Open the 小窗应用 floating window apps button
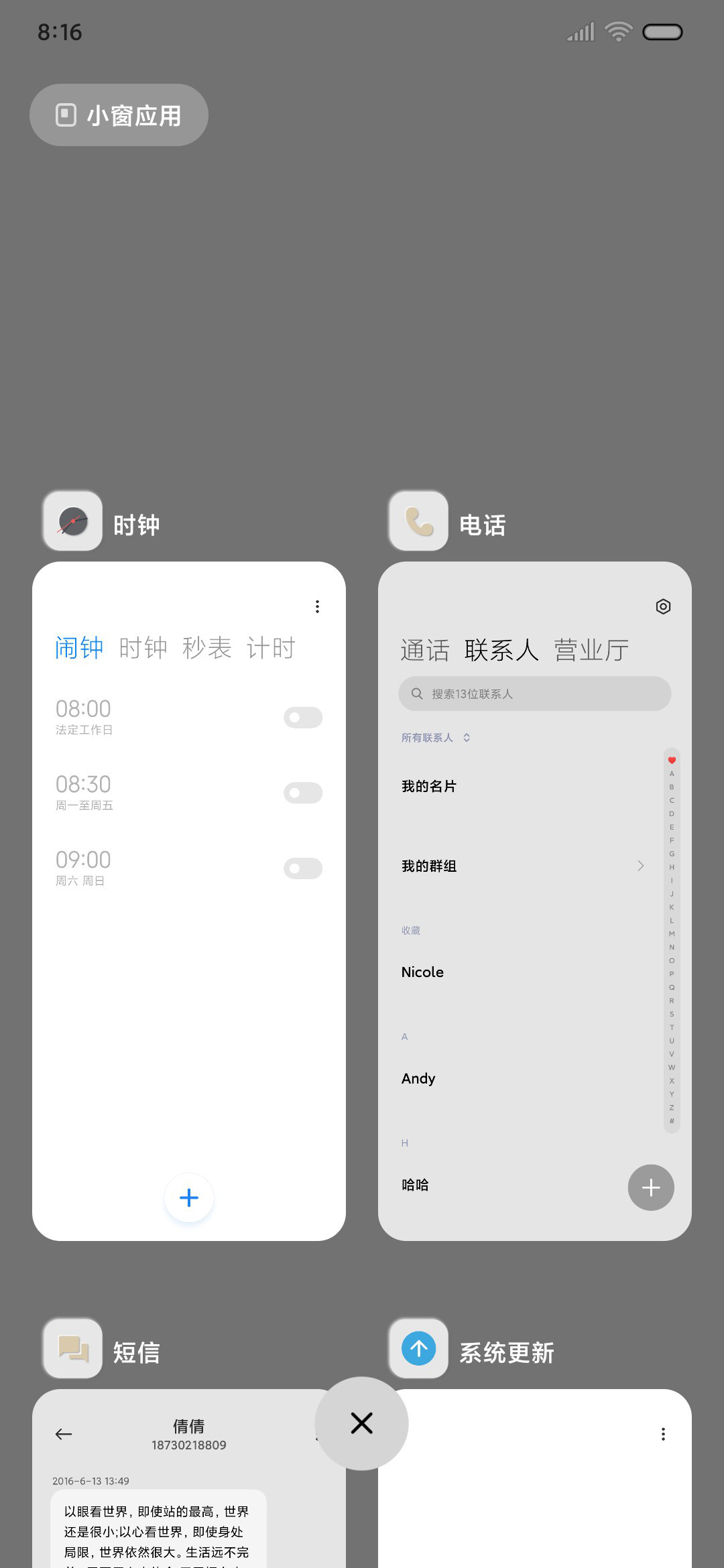Viewport: 724px width, 1568px height. pyautogui.click(x=119, y=115)
